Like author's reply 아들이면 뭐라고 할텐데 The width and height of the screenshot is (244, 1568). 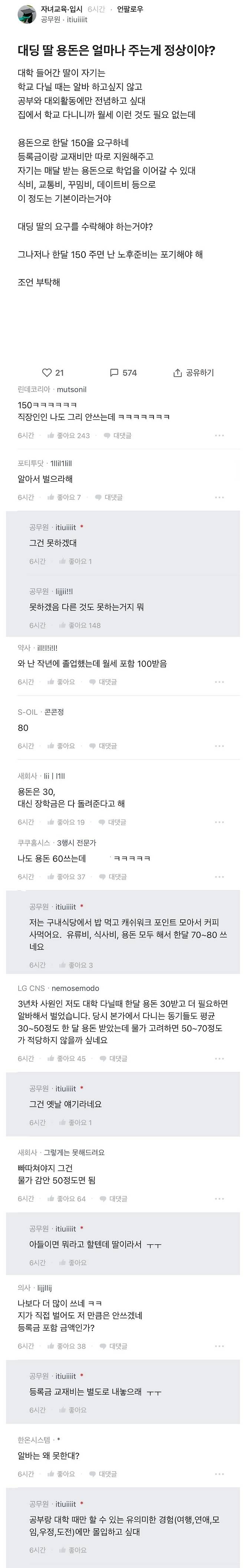click(73, 1263)
